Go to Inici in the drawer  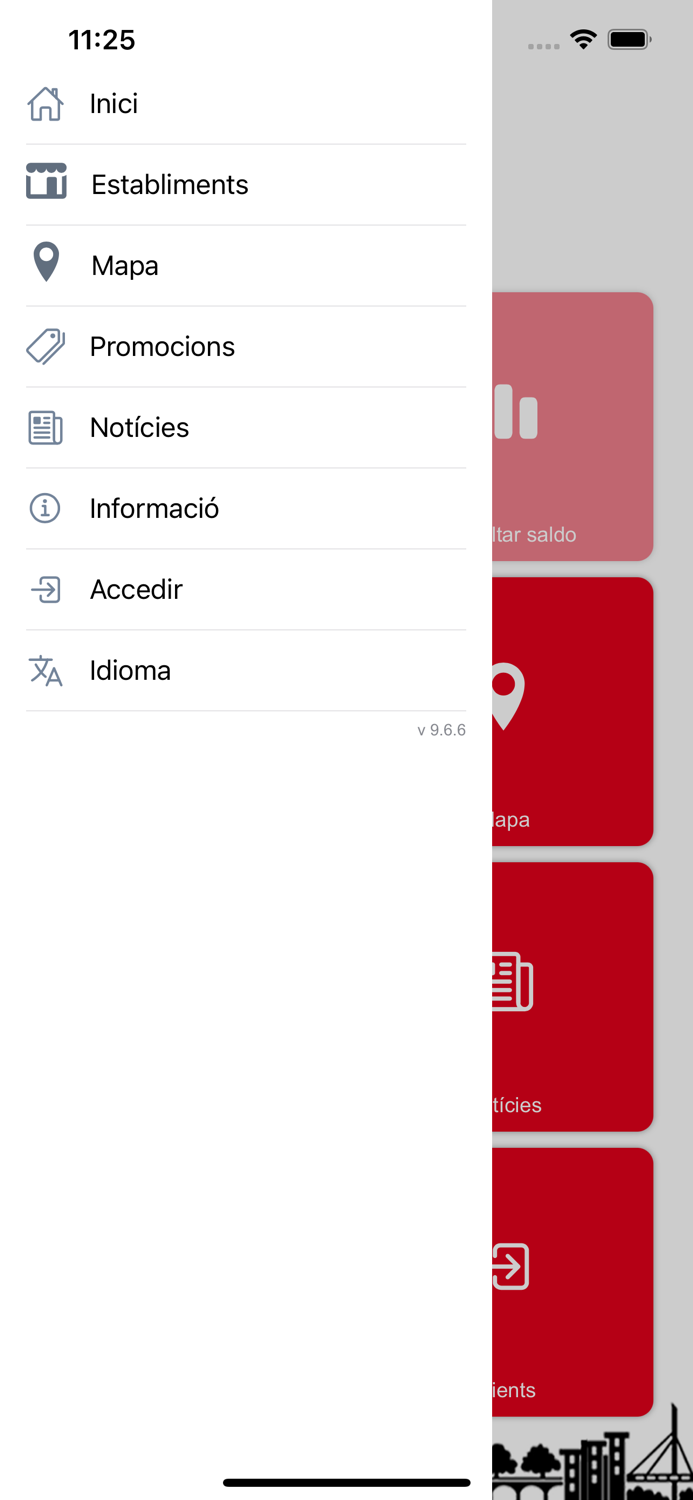tap(246, 104)
